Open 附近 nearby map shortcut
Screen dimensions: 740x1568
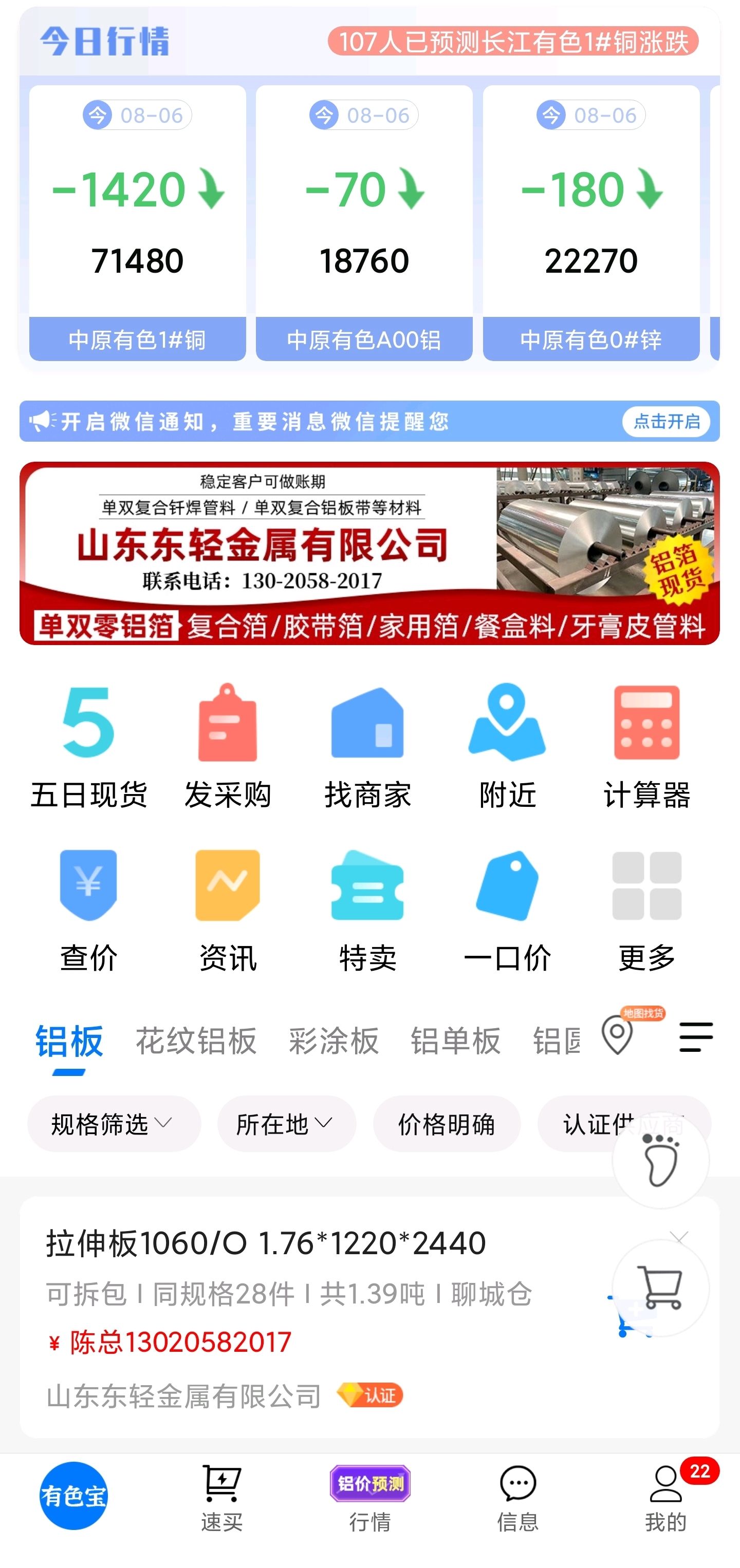pos(507,747)
